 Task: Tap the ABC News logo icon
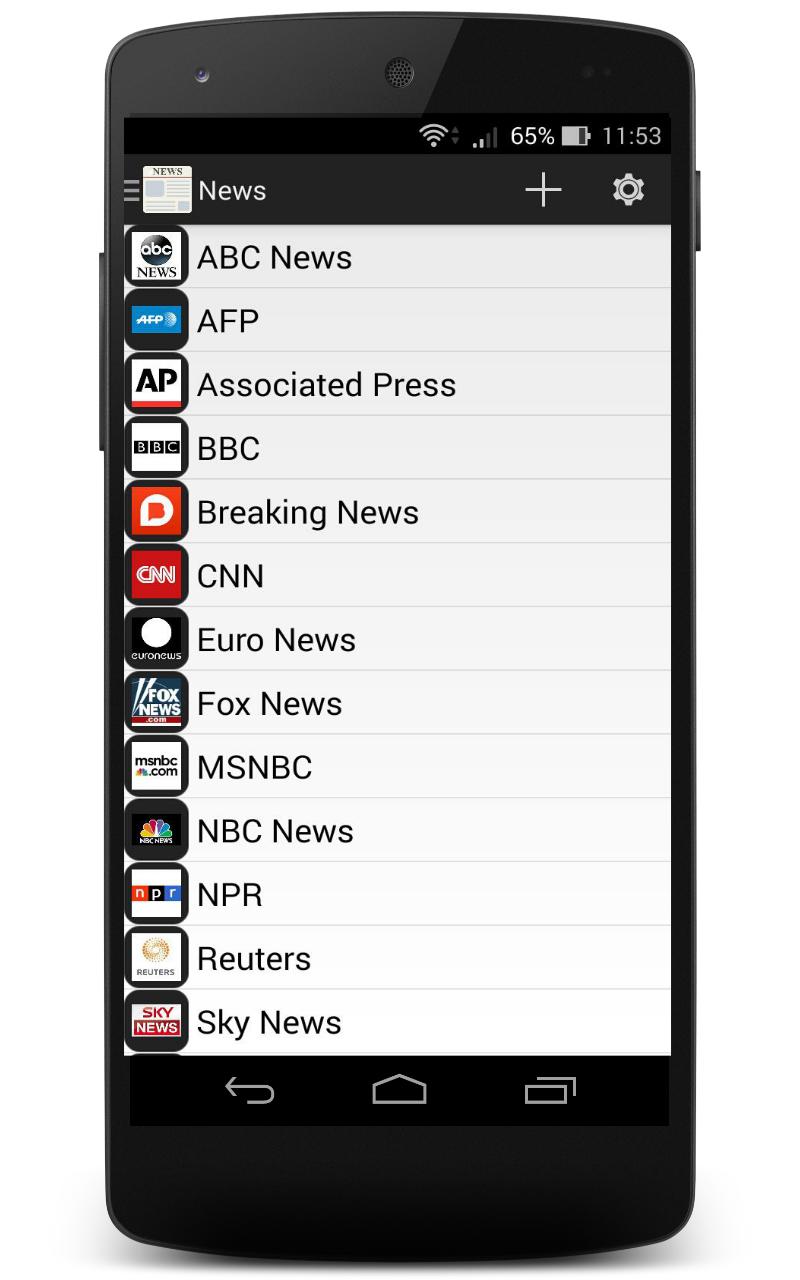tap(156, 256)
